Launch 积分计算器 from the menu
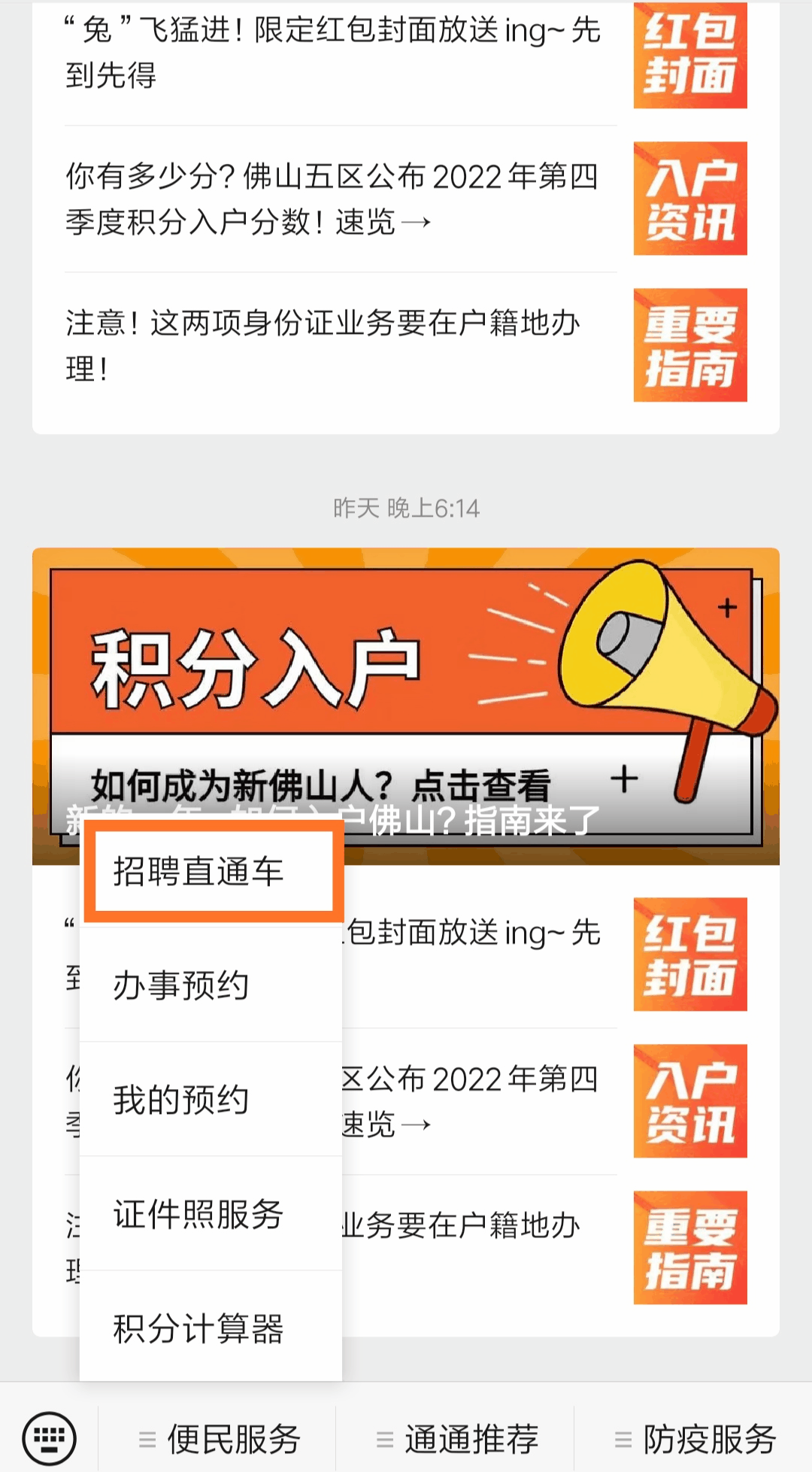Image resolution: width=812 pixels, height=1472 pixels. tap(211, 1328)
